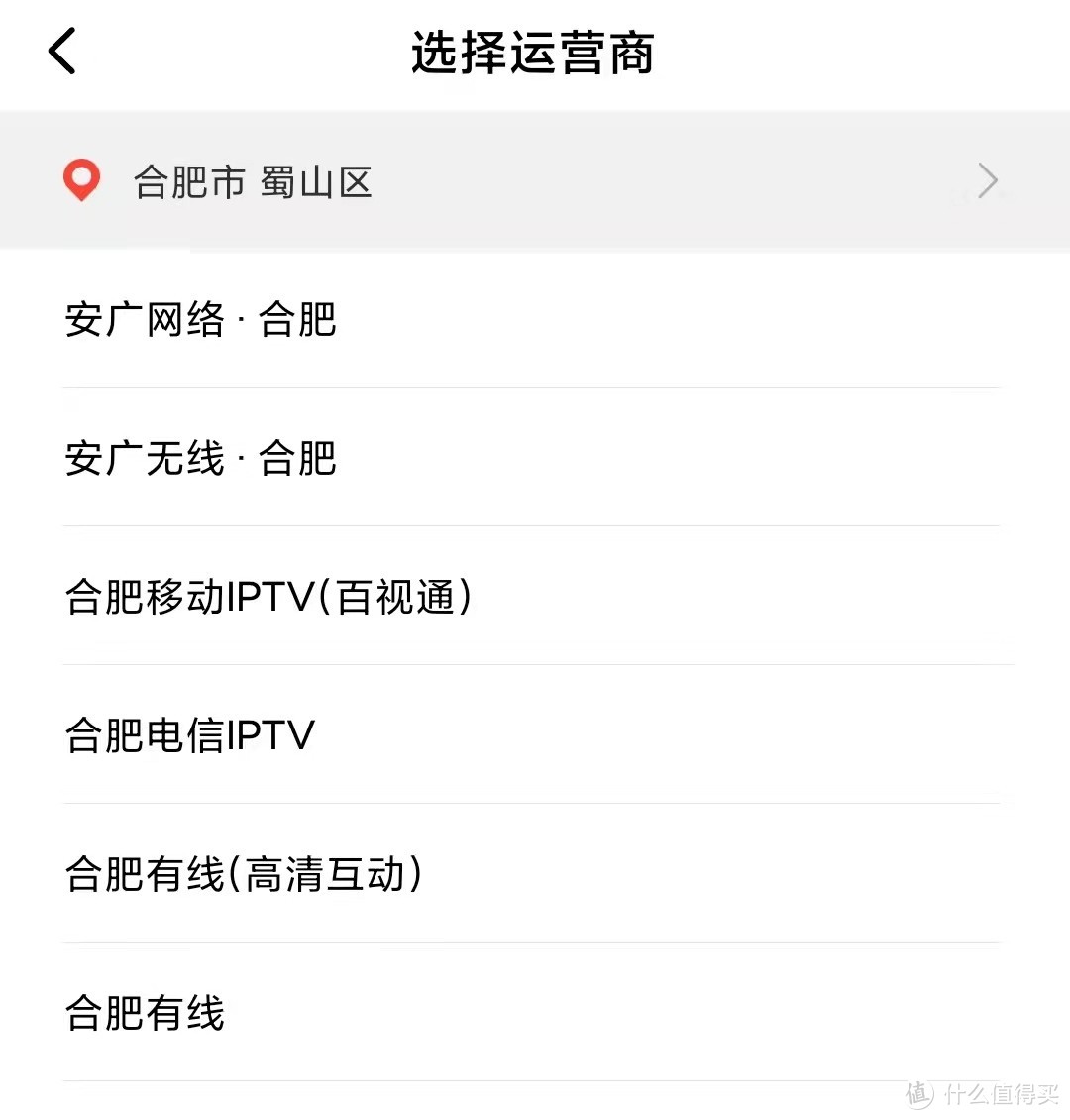This screenshot has width=1070, height=1120.
Task: Open the city picker from location bar
Action: click(x=535, y=180)
